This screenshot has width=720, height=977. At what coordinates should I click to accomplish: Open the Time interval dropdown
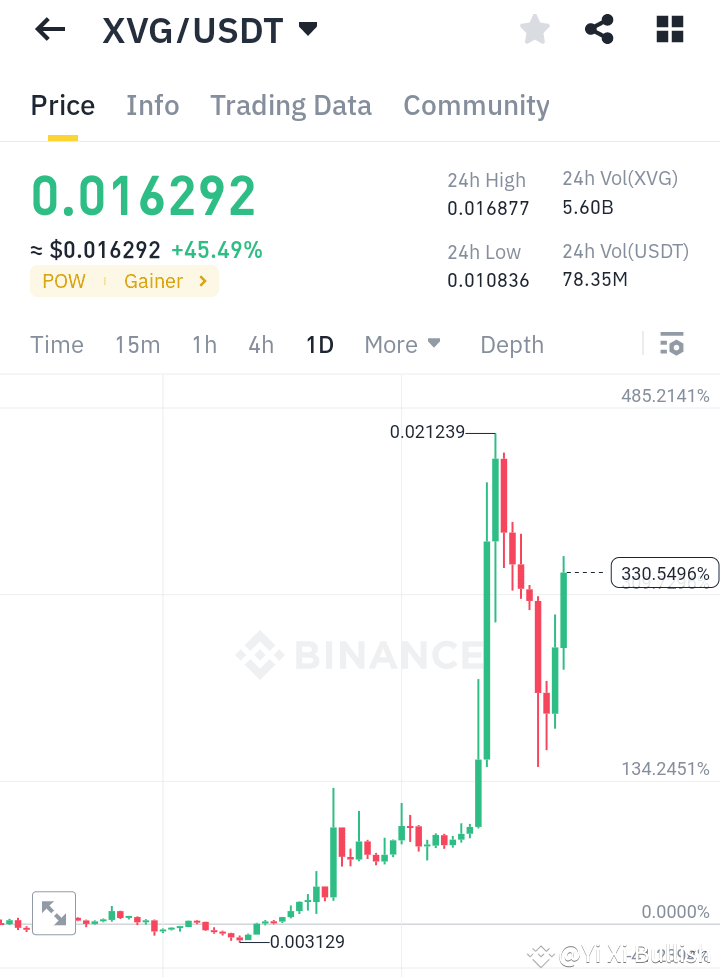click(x=56, y=344)
